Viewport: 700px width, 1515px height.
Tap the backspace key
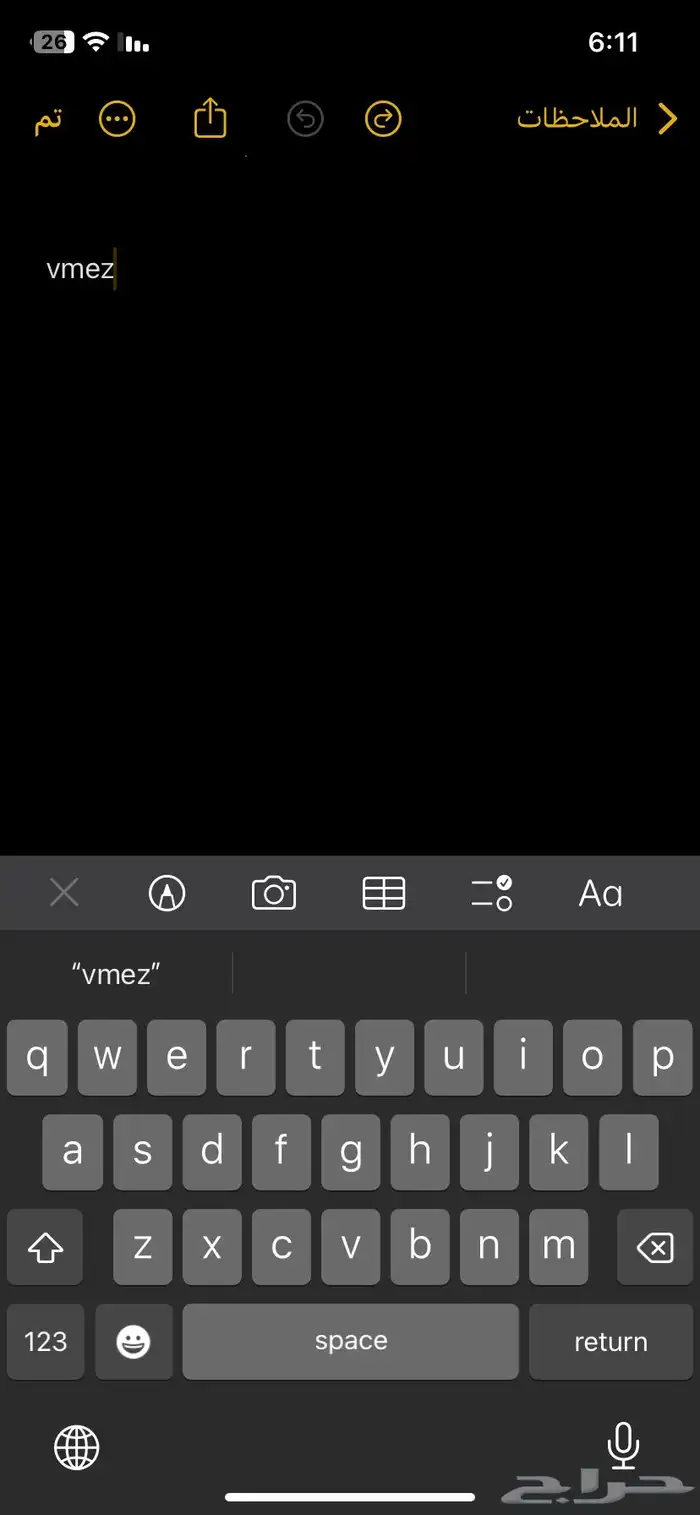pos(655,1247)
